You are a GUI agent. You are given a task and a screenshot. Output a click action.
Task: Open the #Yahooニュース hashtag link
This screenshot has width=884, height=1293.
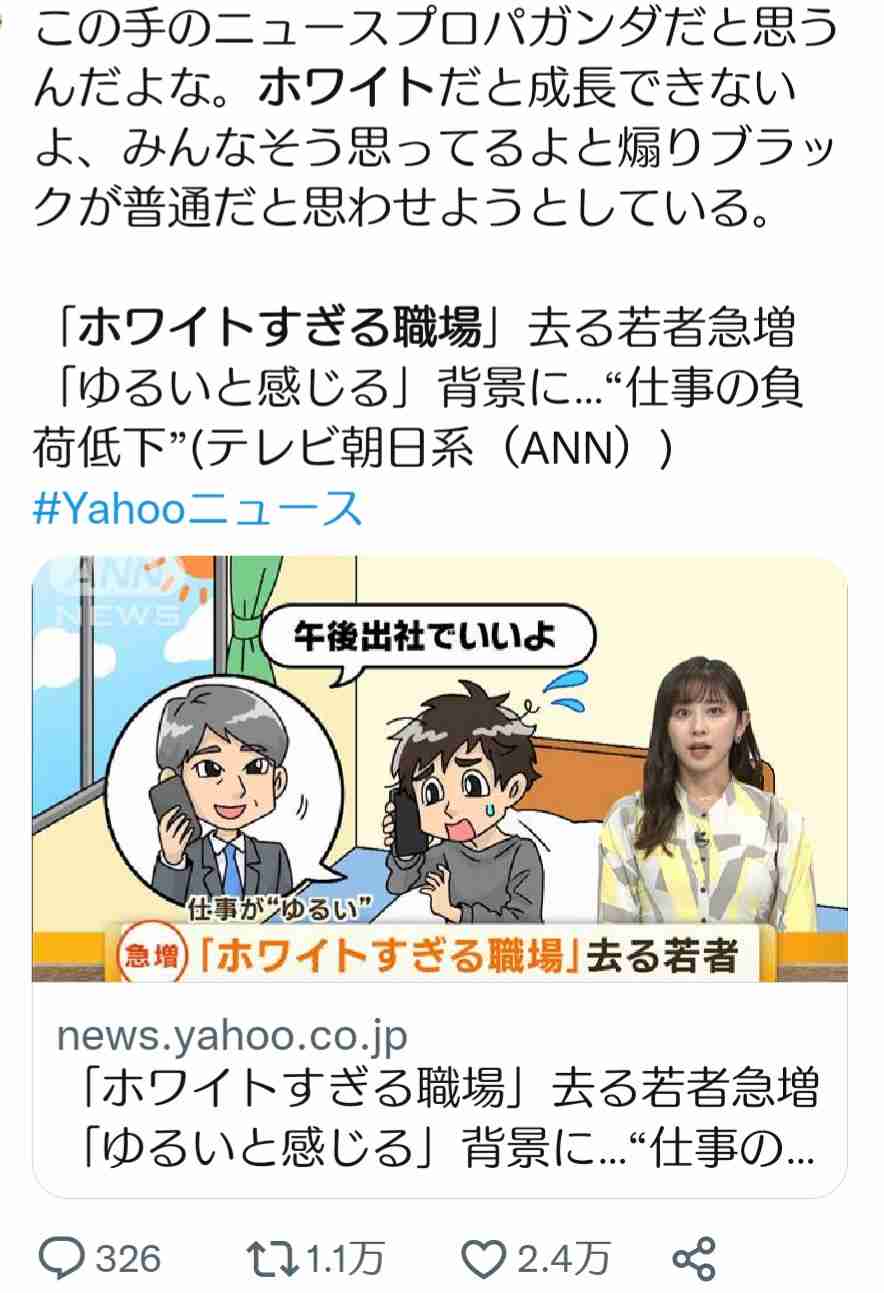coord(197,510)
